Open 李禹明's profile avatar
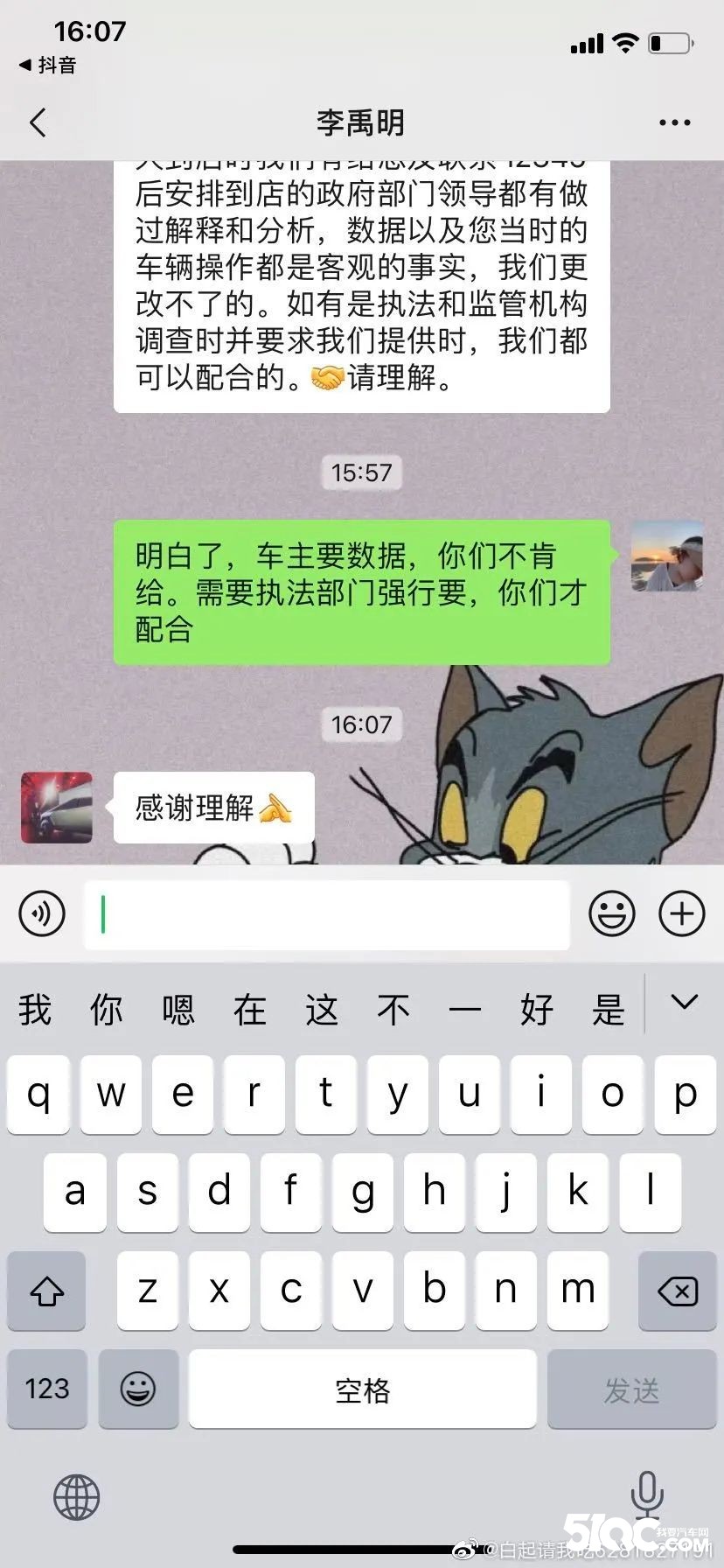 pos(57,807)
